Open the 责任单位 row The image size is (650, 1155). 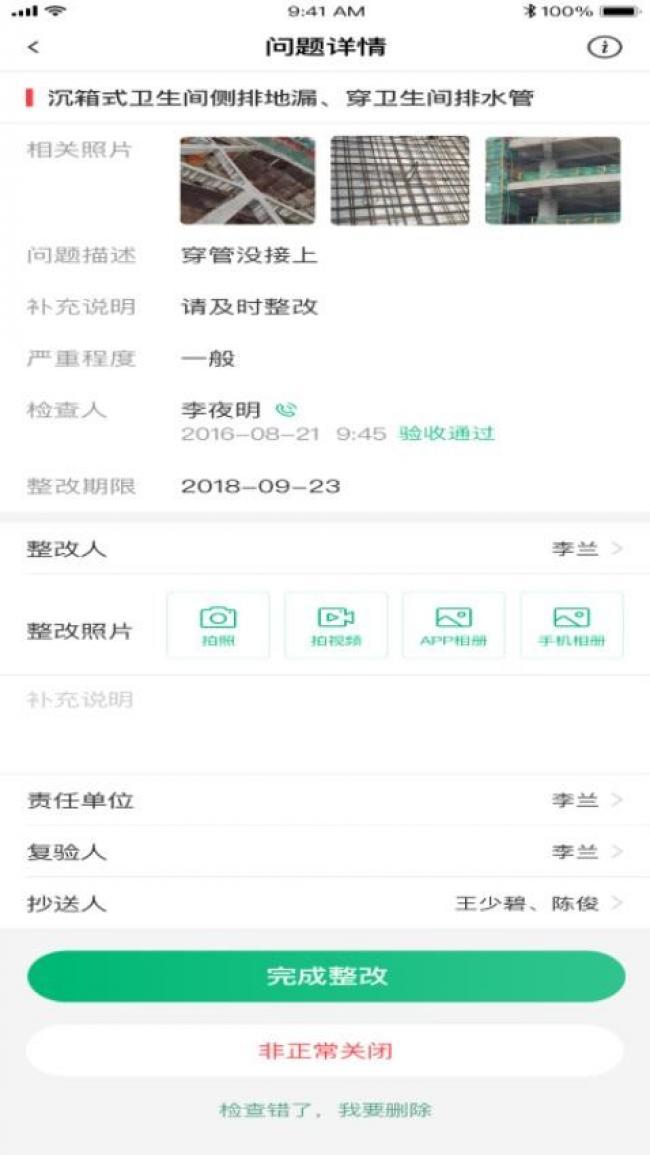325,801
